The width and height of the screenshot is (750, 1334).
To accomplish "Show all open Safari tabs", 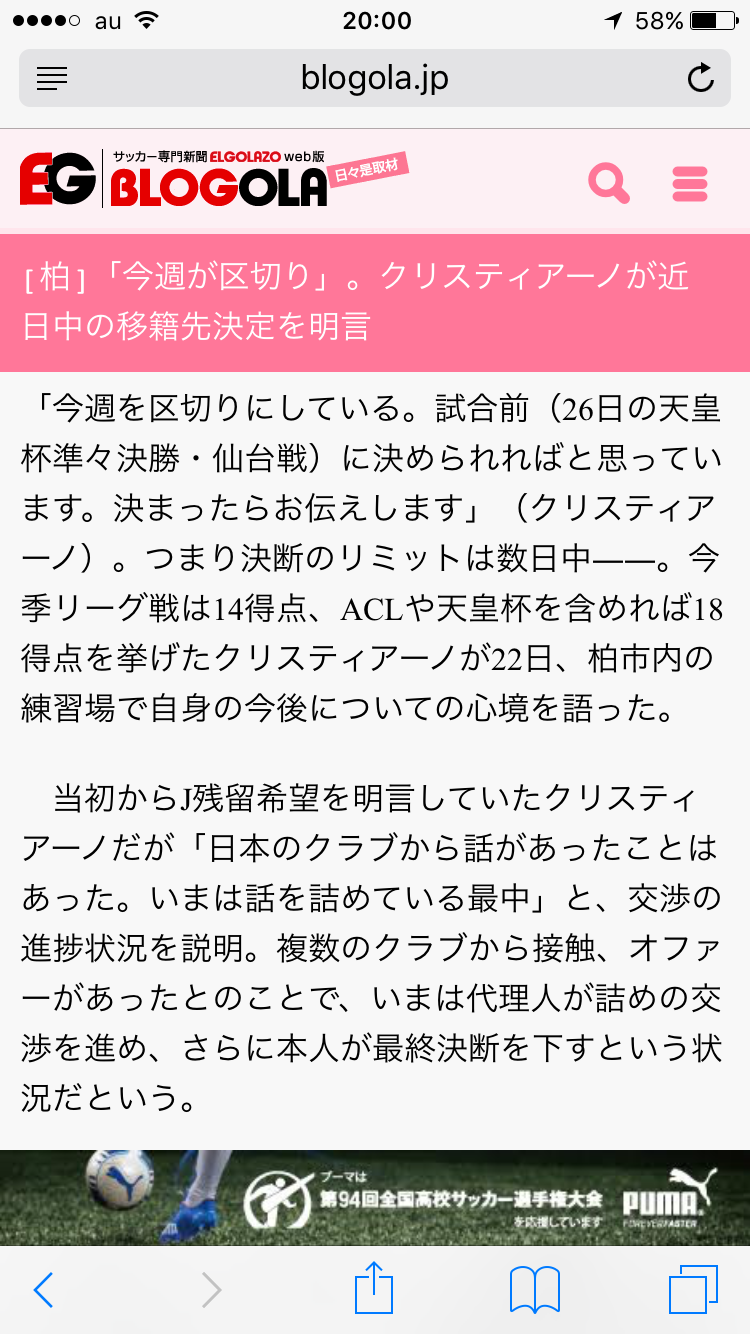I will point(693,1290).
